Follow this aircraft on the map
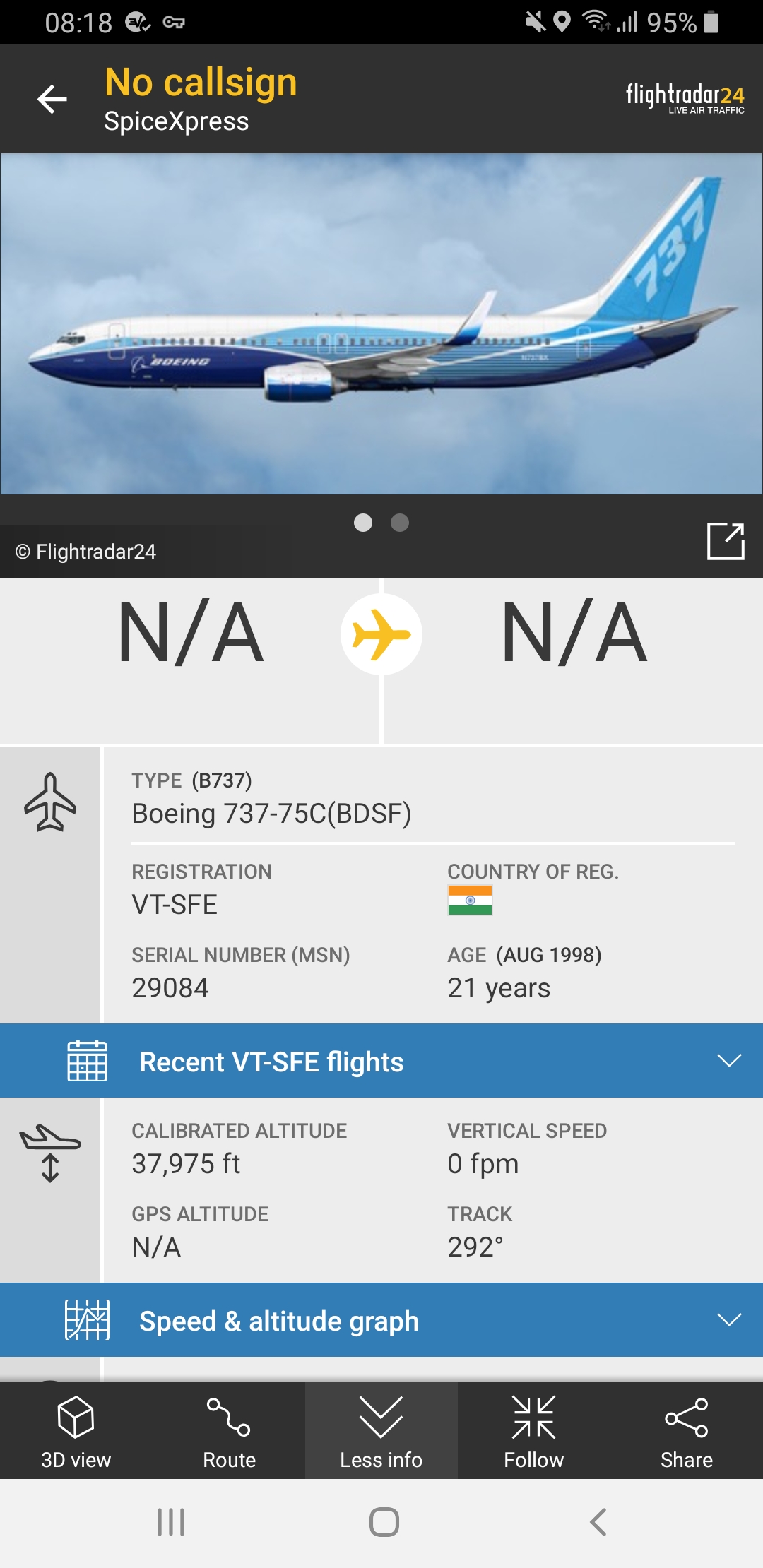The image size is (763, 1568). (x=534, y=1431)
